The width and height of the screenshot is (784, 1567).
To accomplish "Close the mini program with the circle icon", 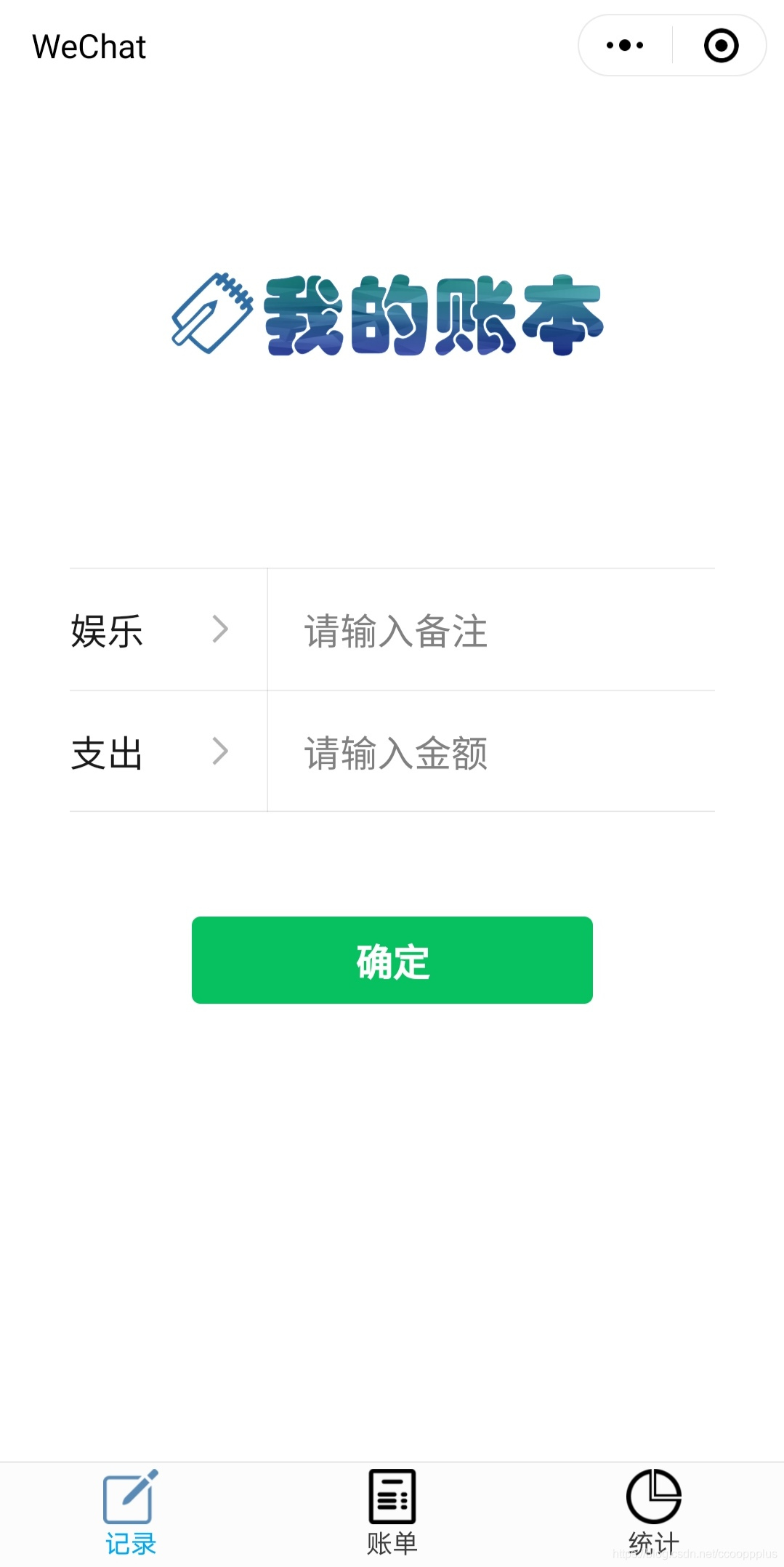I will [x=721, y=45].
